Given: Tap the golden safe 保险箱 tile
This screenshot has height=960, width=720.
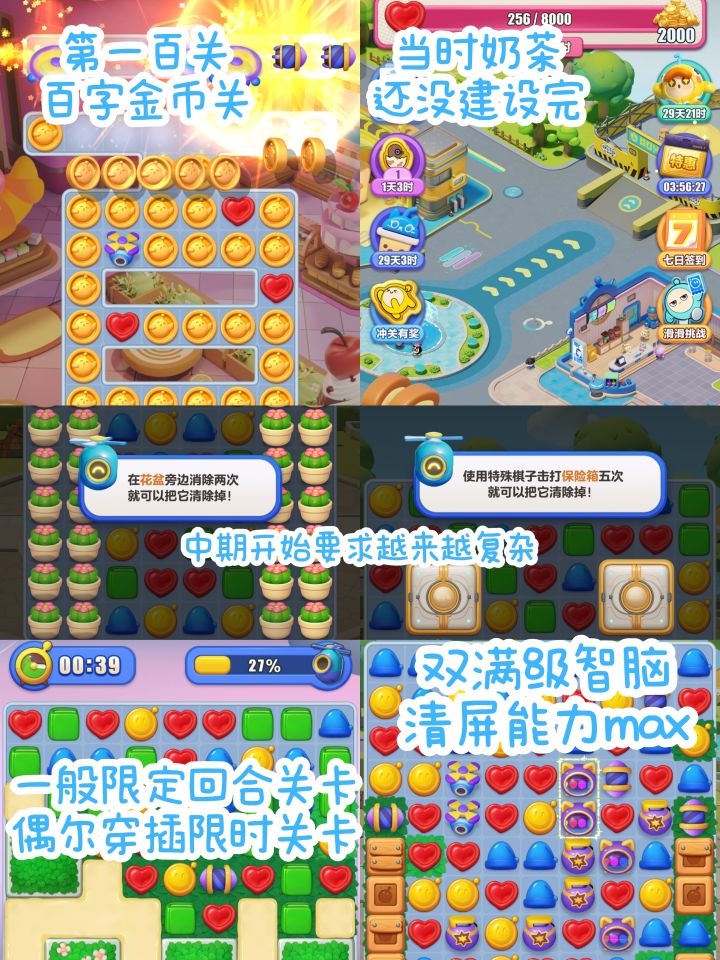Looking at the screenshot, I should click(640, 596).
